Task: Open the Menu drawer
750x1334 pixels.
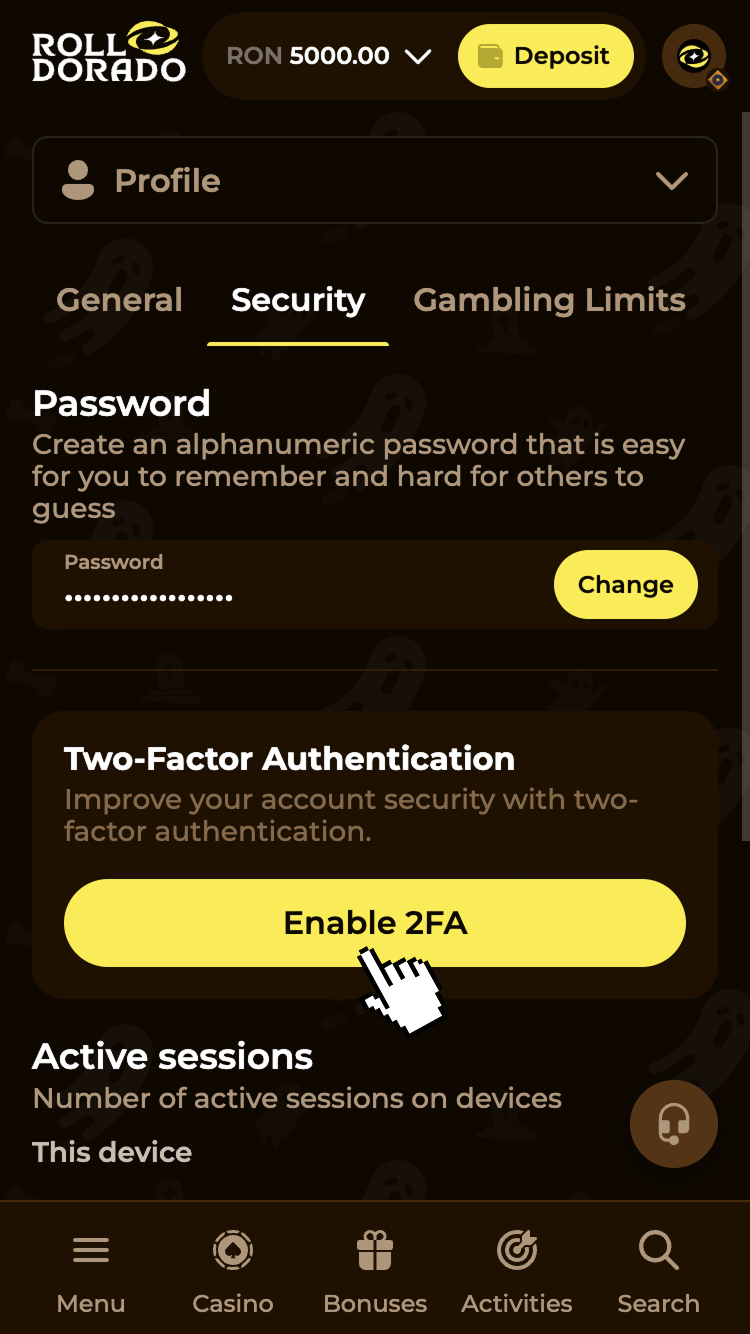Action: pyautogui.click(x=91, y=1270)
